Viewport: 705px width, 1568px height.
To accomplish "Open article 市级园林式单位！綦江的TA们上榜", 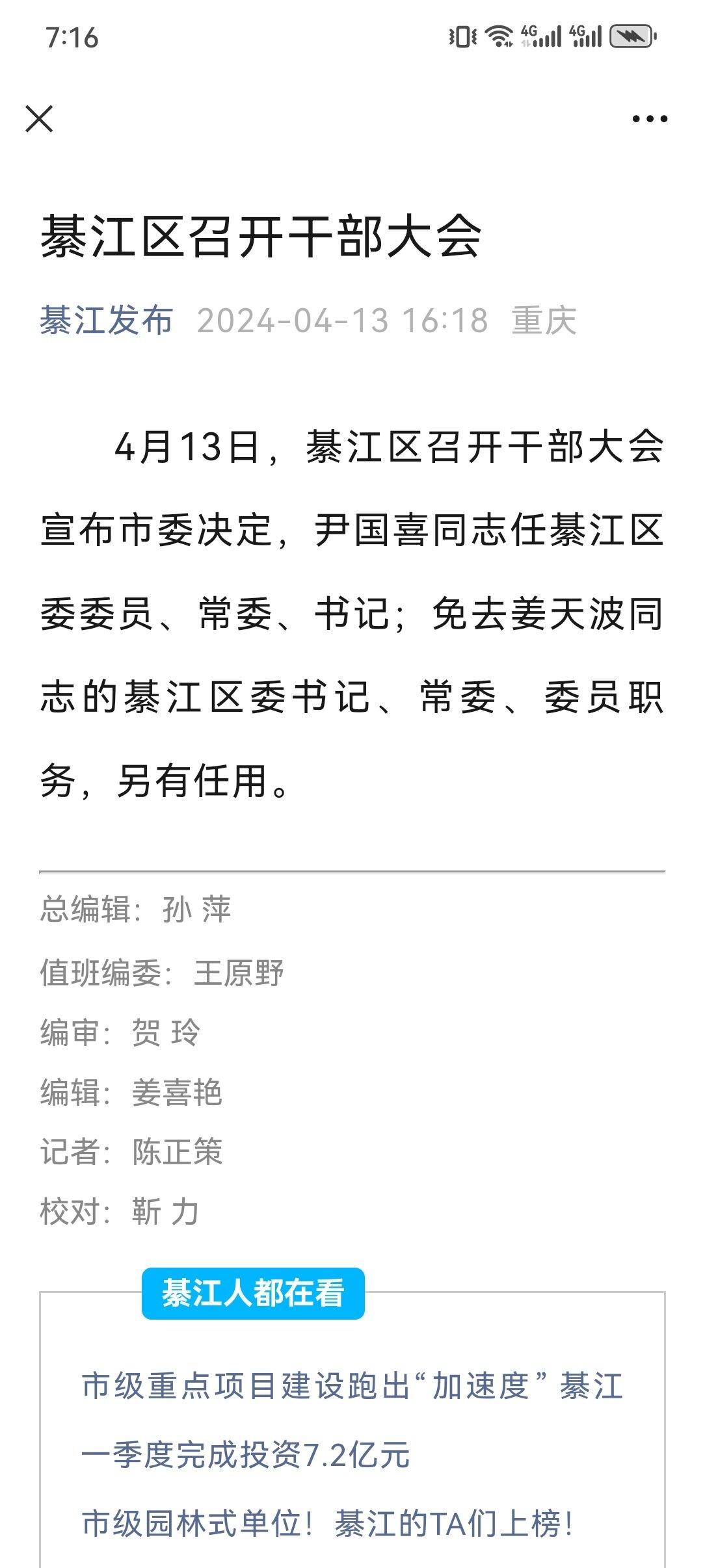I will [x=328, y=1524].
